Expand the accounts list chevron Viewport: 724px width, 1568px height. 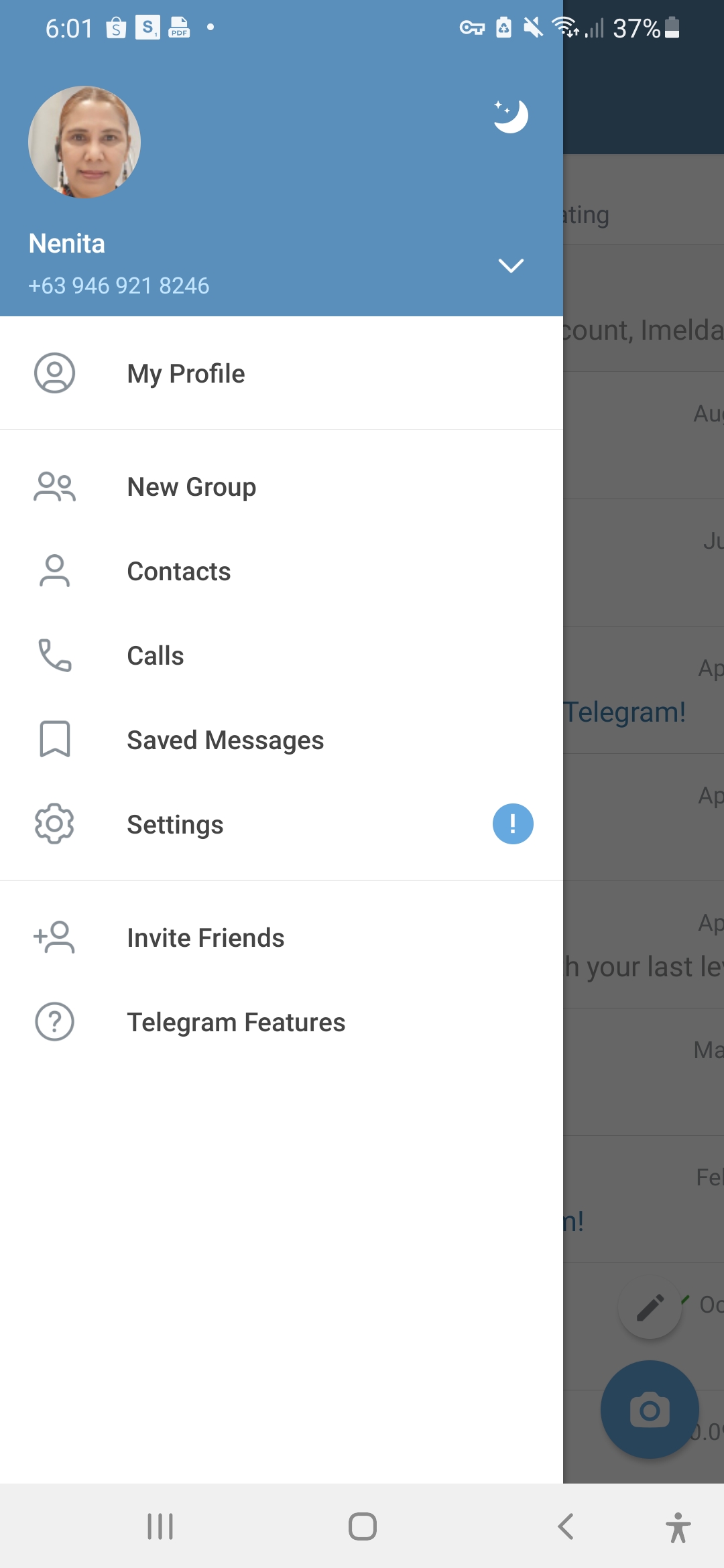(511, 266)
